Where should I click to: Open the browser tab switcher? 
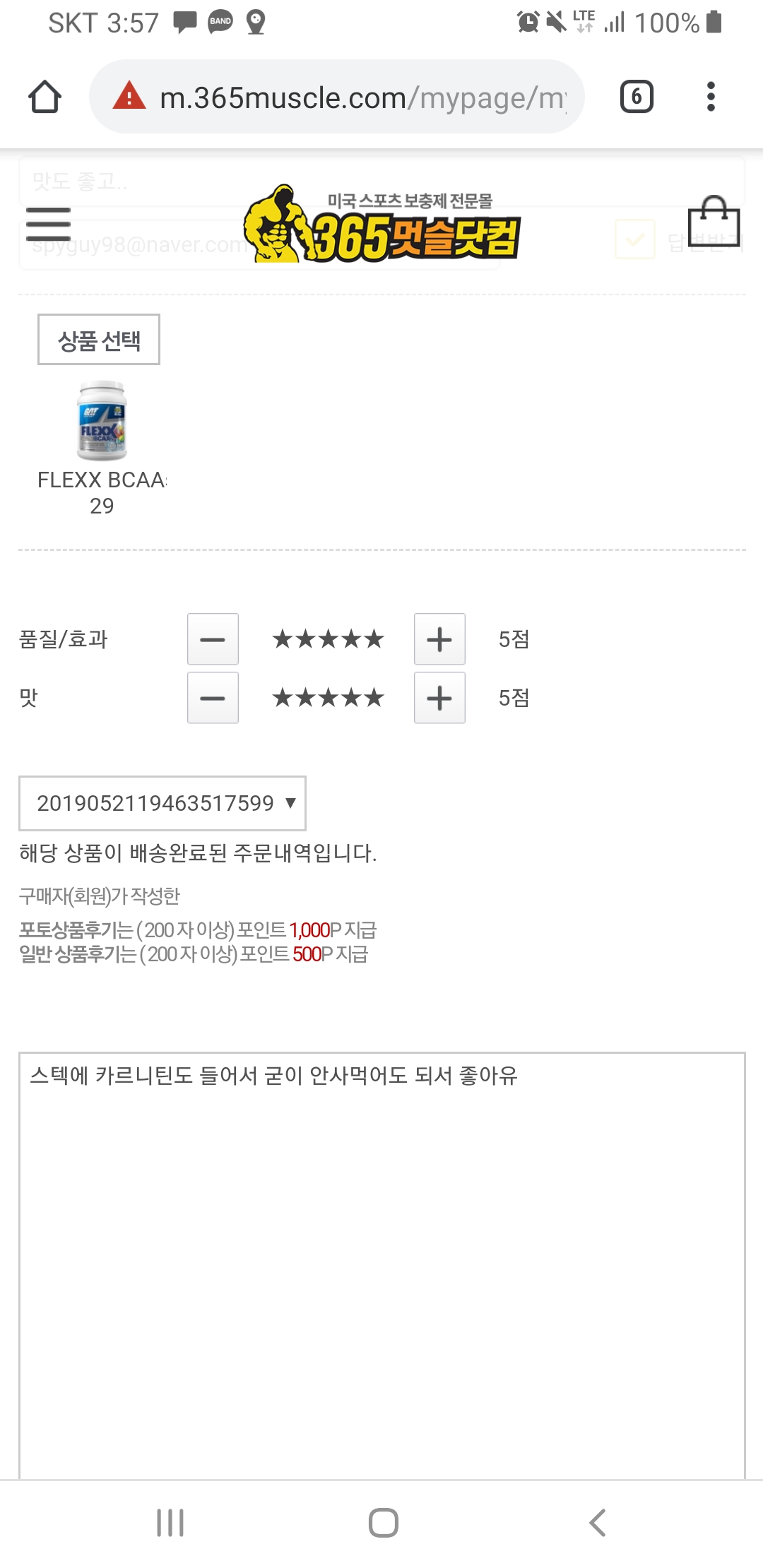point(637,97)
